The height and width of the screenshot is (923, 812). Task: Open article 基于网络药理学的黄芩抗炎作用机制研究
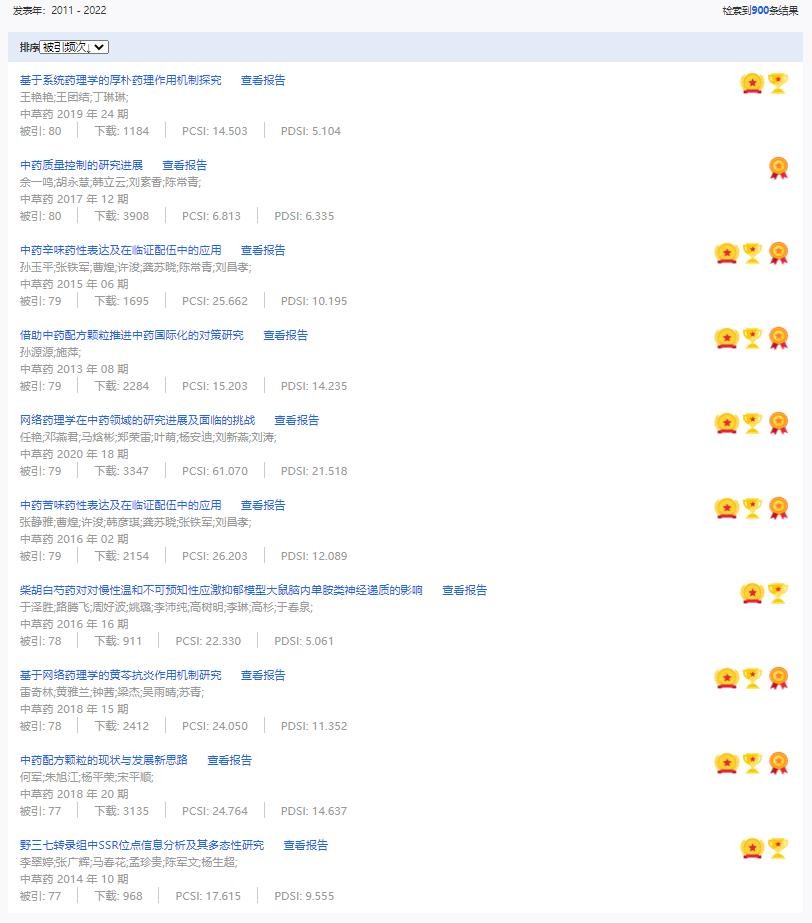[x=121, y=675]
